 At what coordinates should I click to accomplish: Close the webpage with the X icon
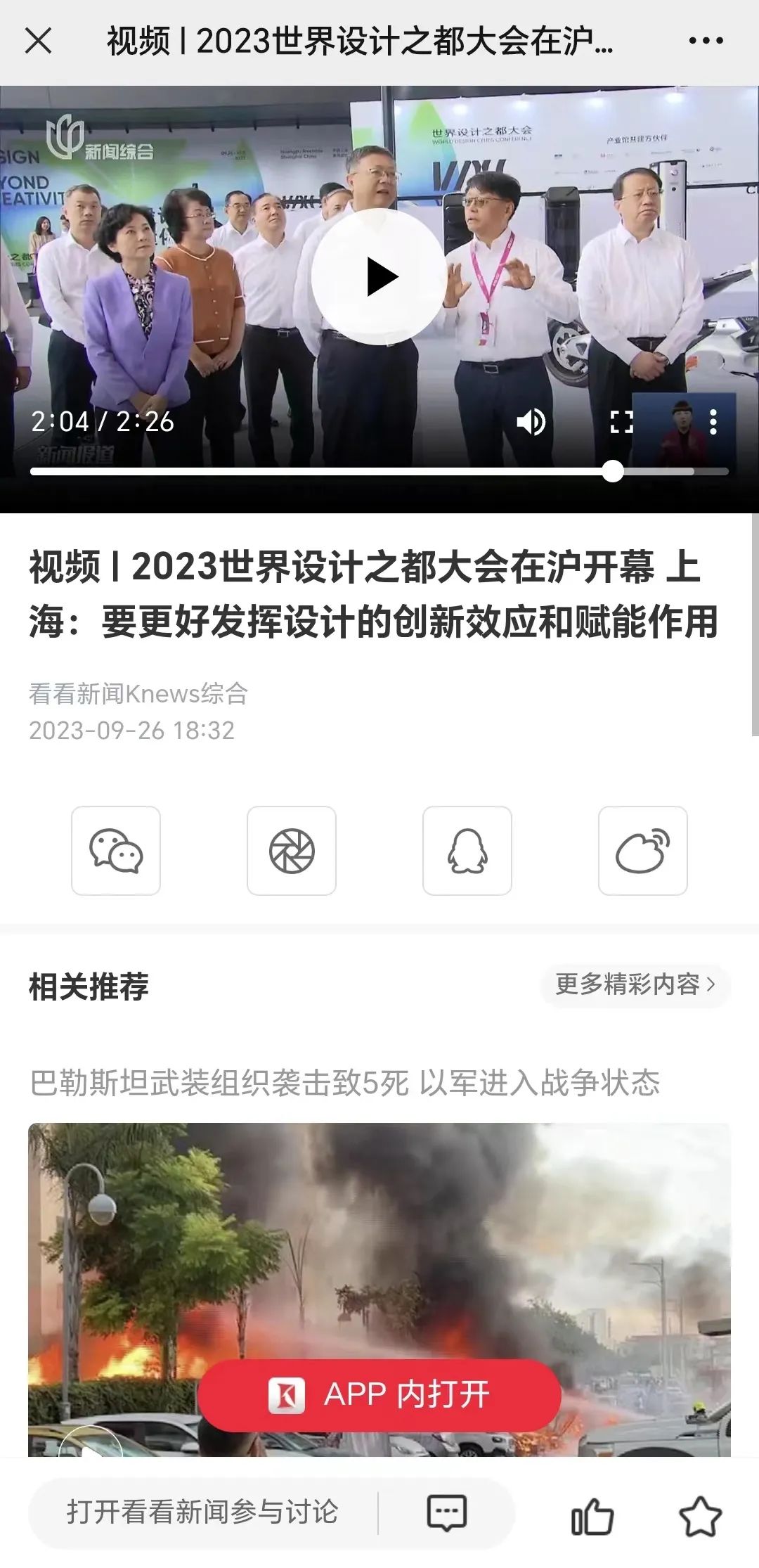[38, 41]
